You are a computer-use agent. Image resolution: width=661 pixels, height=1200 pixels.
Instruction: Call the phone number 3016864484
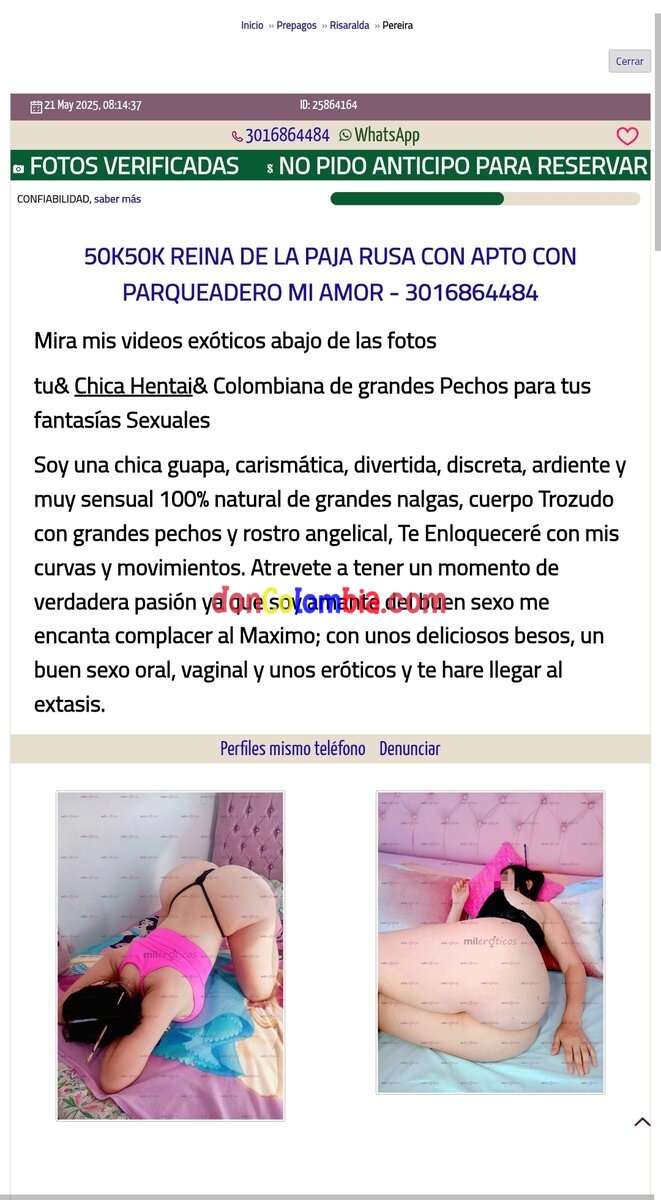281,135
